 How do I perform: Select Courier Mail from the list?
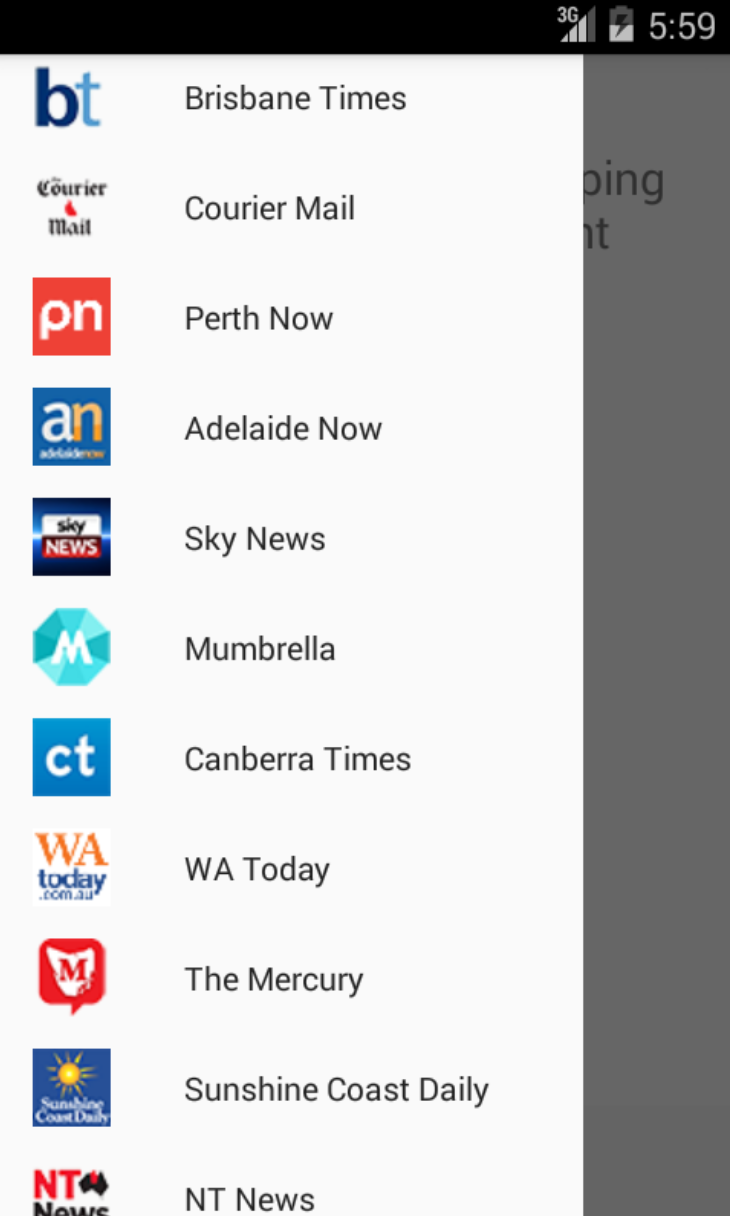click(270, 208)
